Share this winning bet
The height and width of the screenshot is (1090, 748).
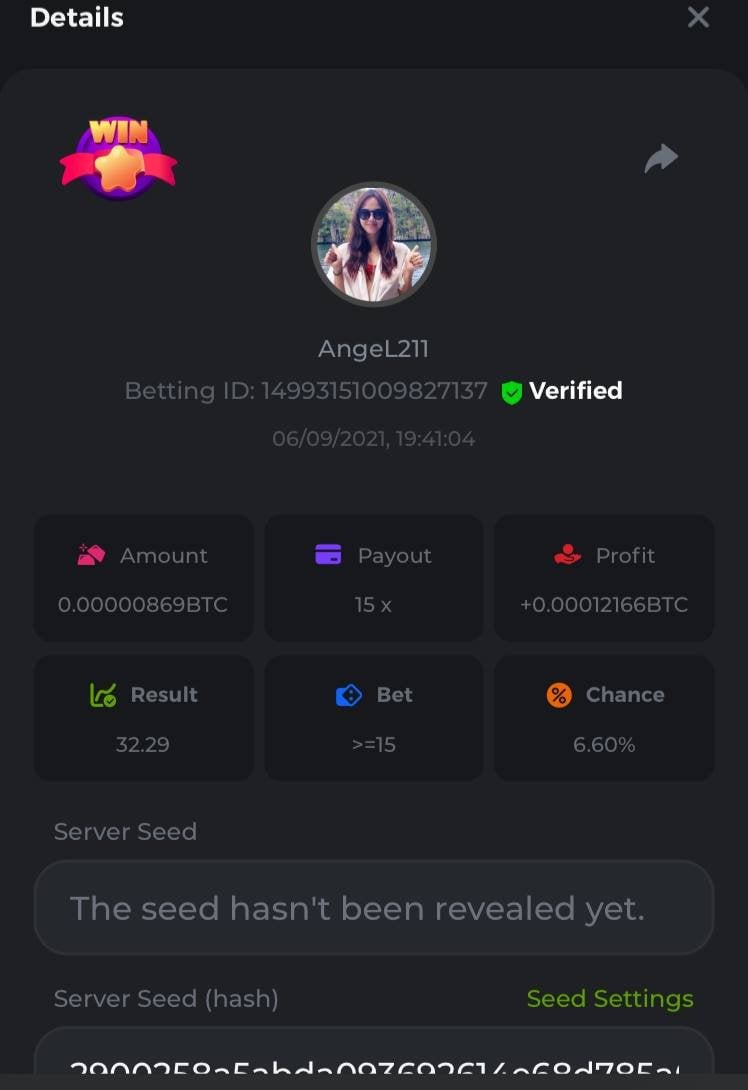pos(661,158)
